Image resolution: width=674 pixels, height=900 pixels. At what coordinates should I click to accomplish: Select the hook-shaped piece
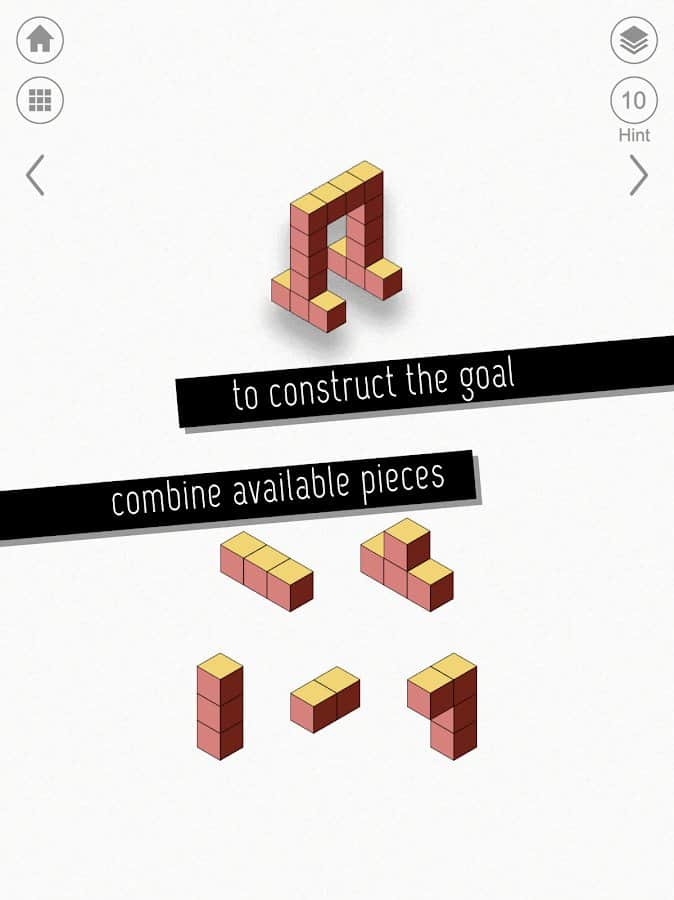coord(446,704)
